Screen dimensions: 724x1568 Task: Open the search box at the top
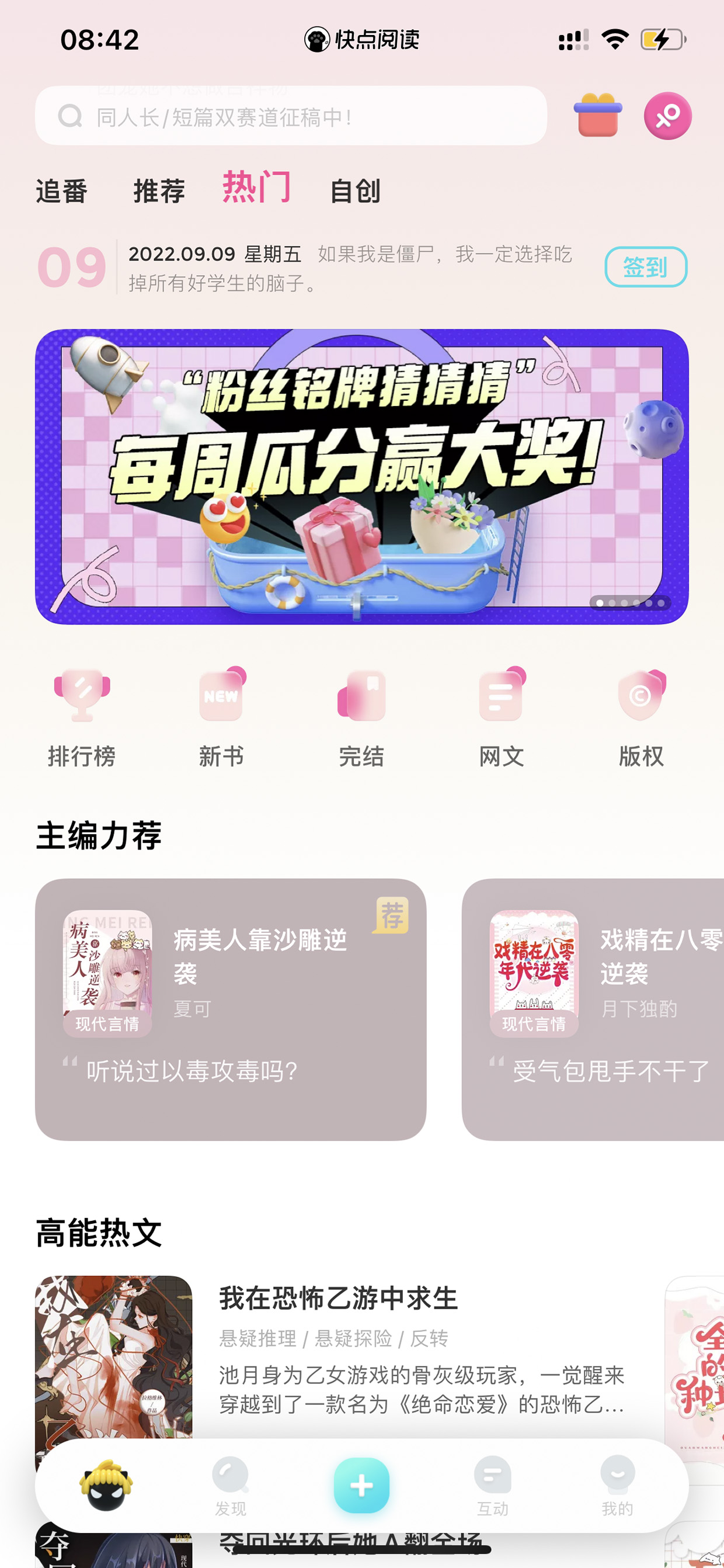pyautogui.click(x=291, y=116)
